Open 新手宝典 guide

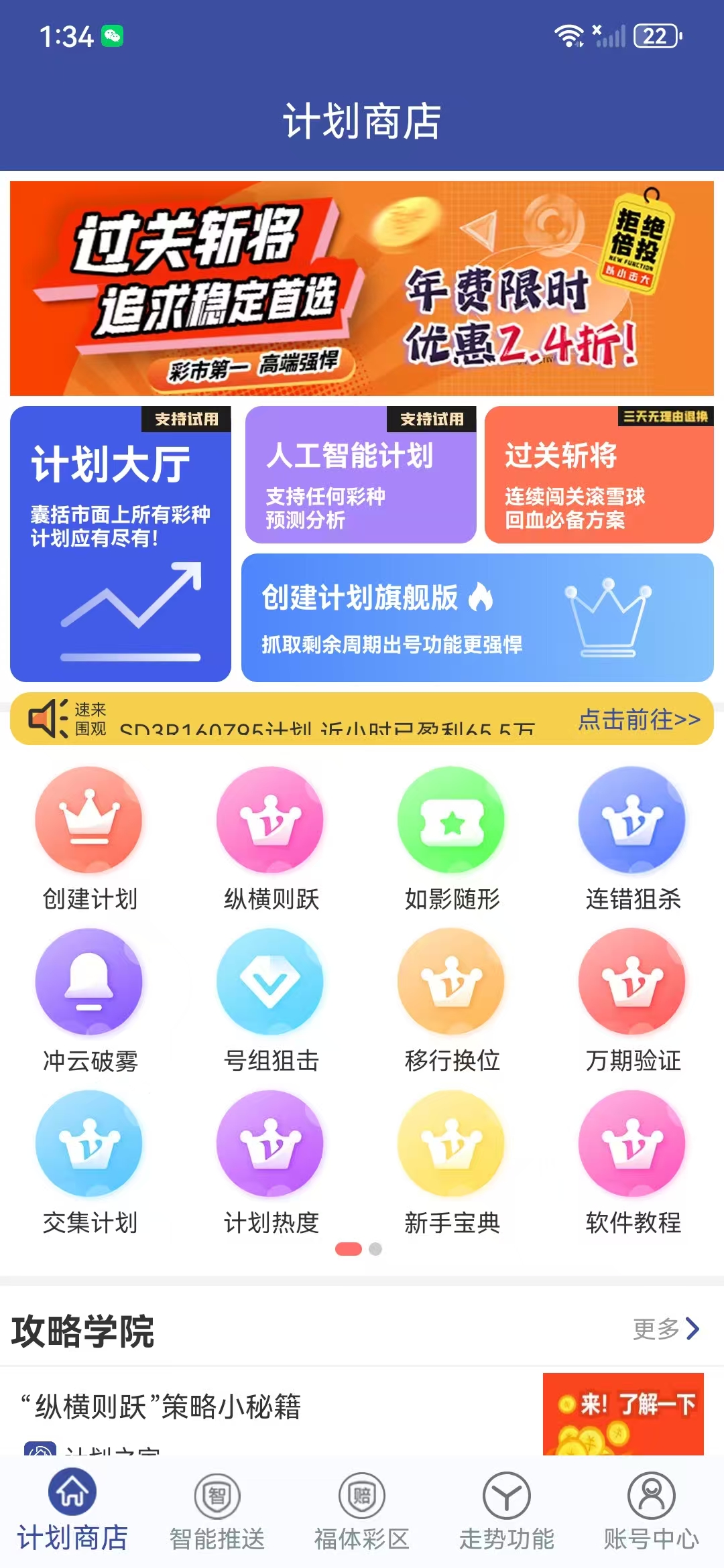point(451,1162)
